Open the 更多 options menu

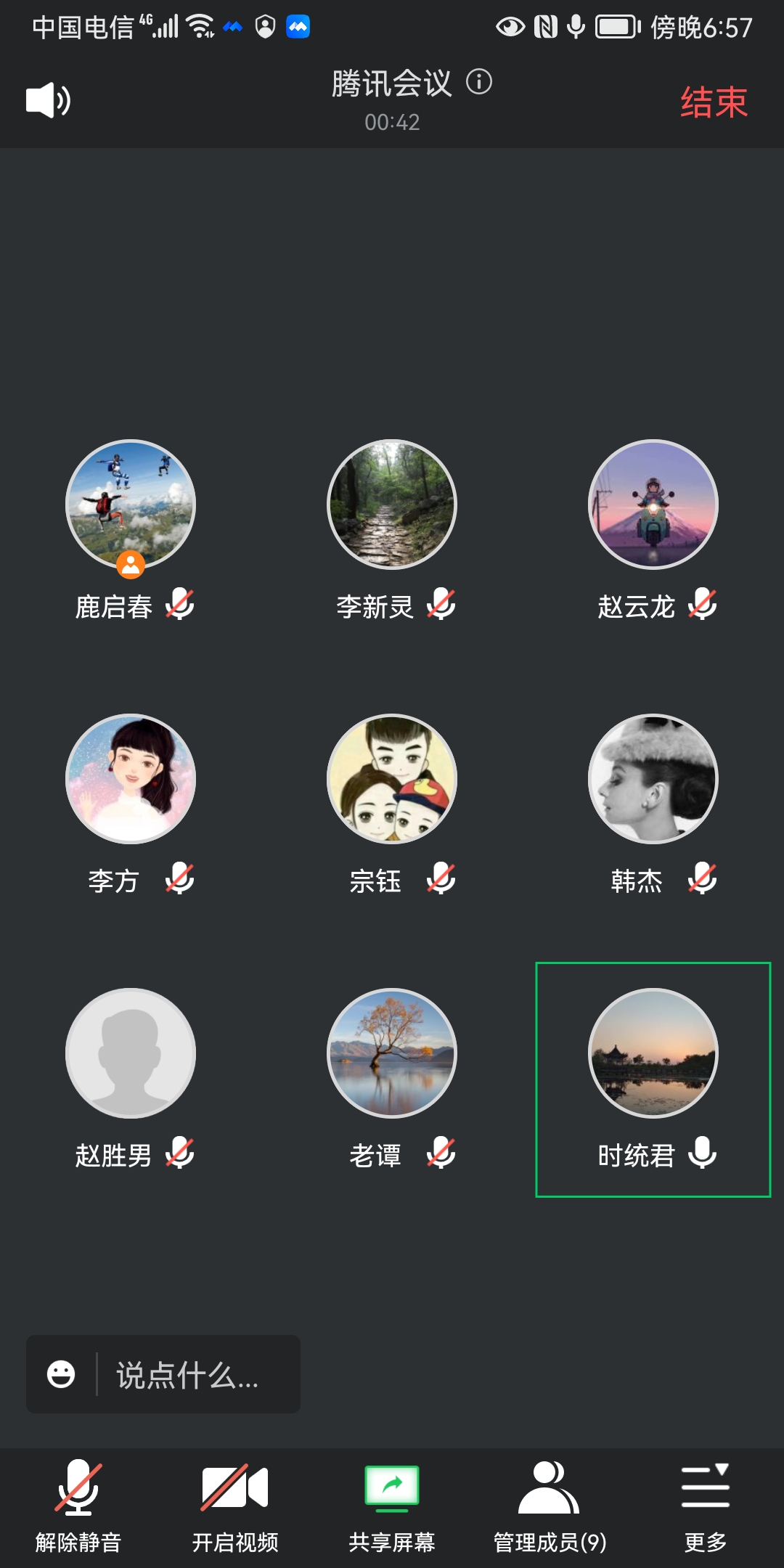(x=706, y=1506)
